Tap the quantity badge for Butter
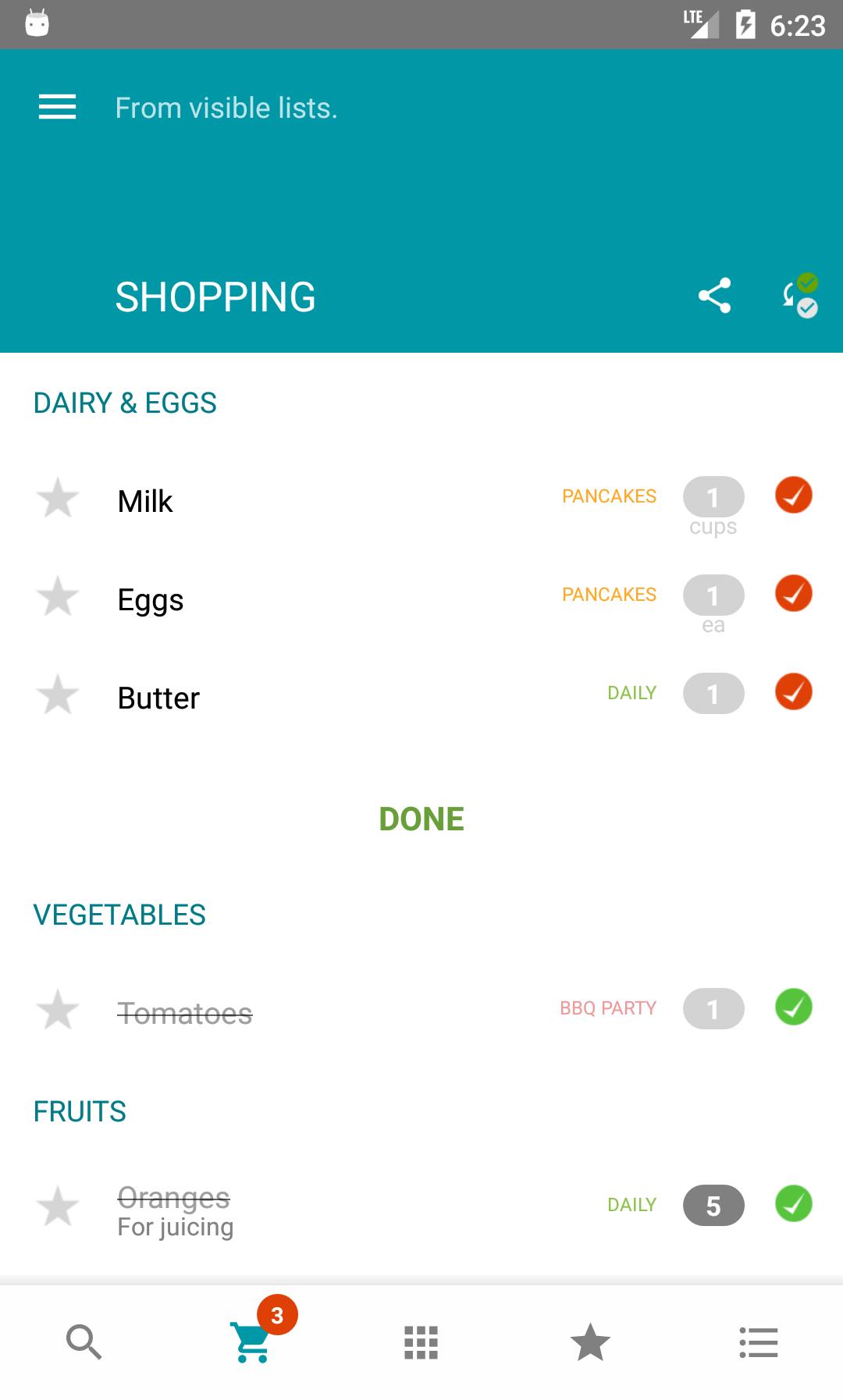The height and width of the screenshot is (1400, 843). [713, 694]
